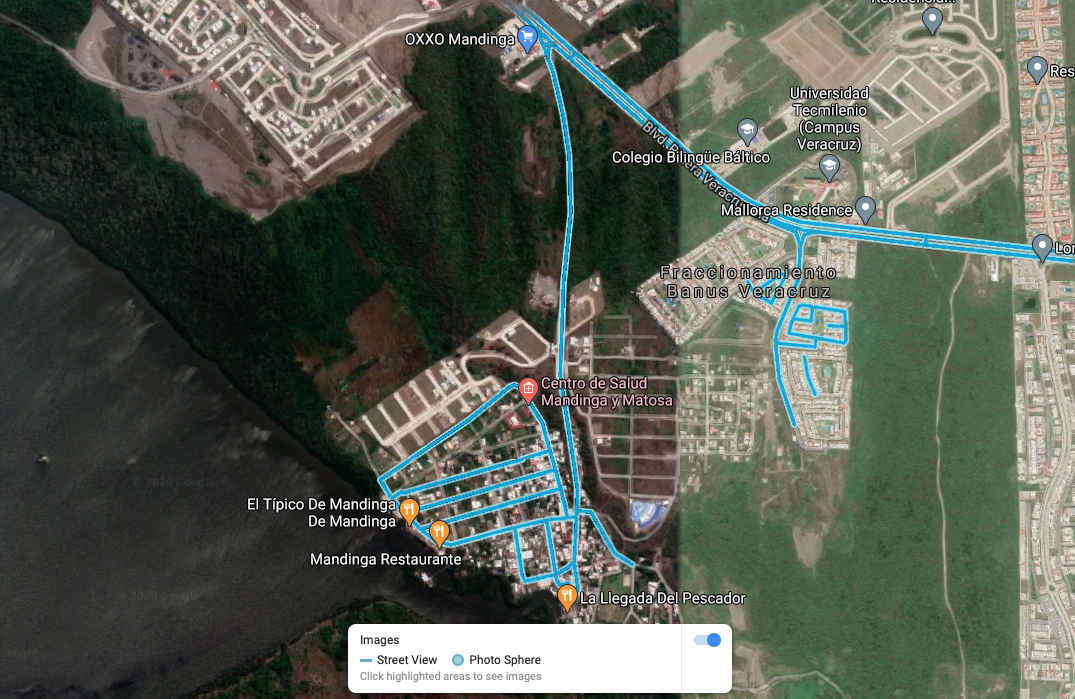Screen dimensions: 1075x699
Task: Select the Colegio Bilingüe Báltico marker
Action: [x=747, y=130]
